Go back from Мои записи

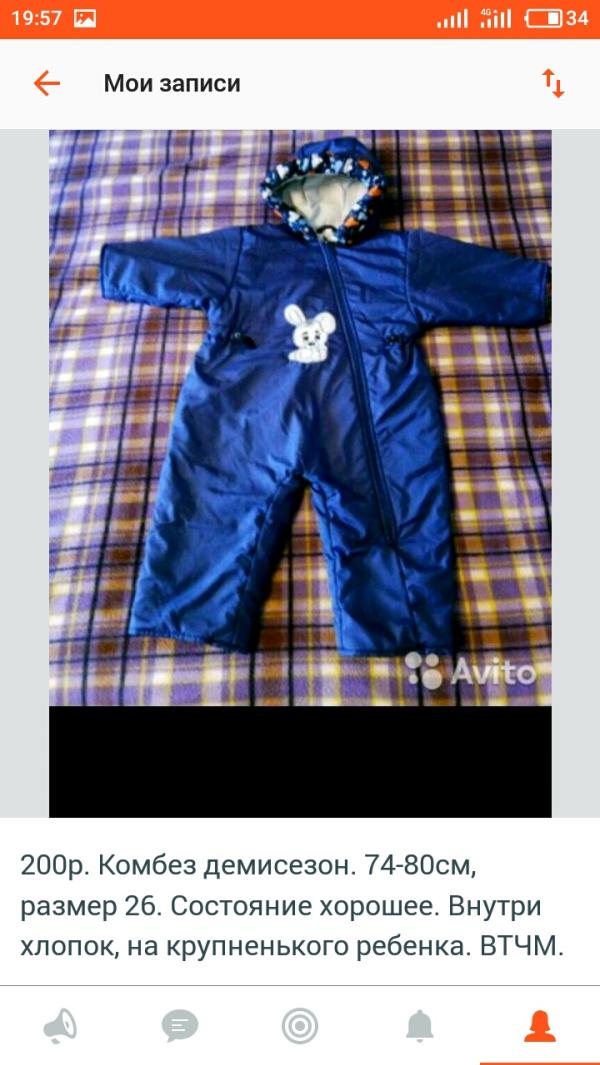tap(47, 83)
